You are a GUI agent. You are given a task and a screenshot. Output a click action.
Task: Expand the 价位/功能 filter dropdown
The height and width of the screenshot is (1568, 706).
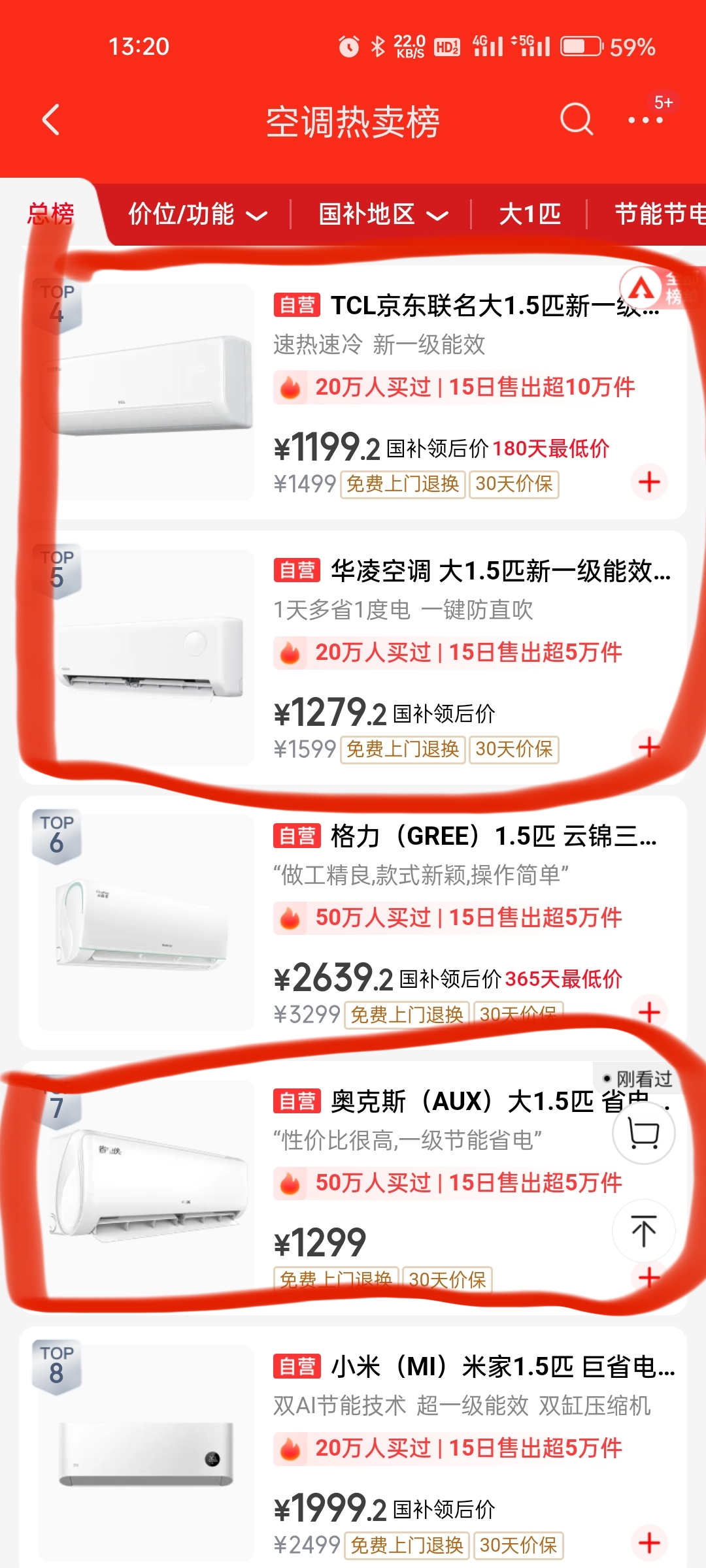coord(197,214)
